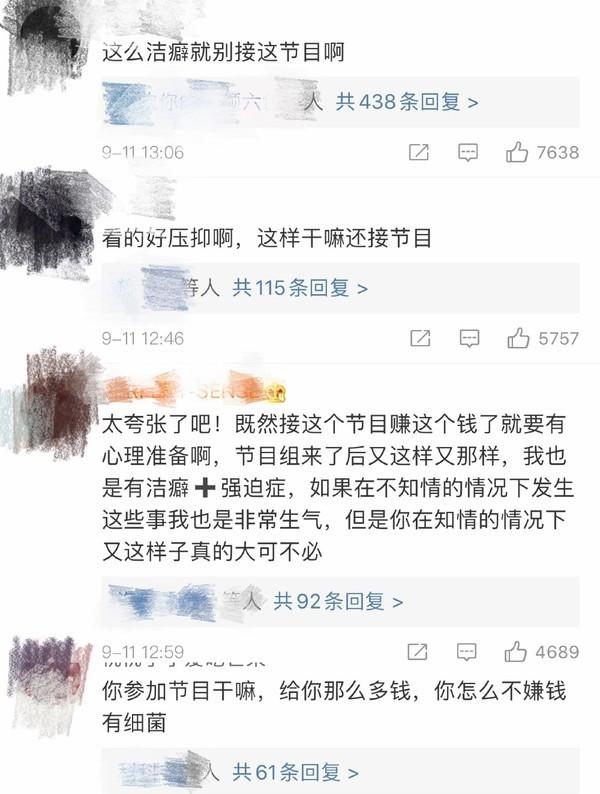Image resolution: width=600 pixels, height=794 pixels.
Task: View the 92 replies thread
Action: pos(338,601)
